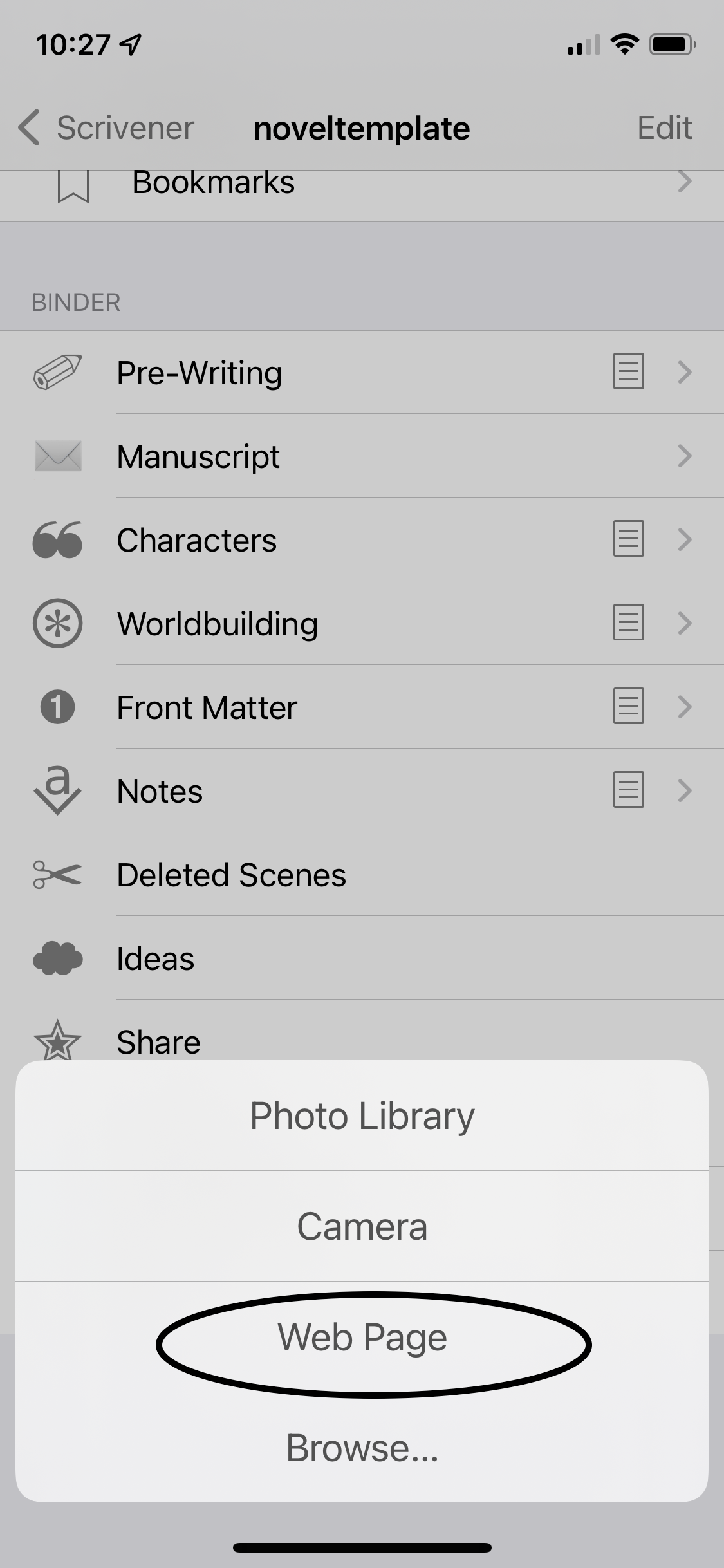Open the Characters folder
The height and width of the screenshot is (1568, 724).
pyautogui.click(x=197, y=540)
